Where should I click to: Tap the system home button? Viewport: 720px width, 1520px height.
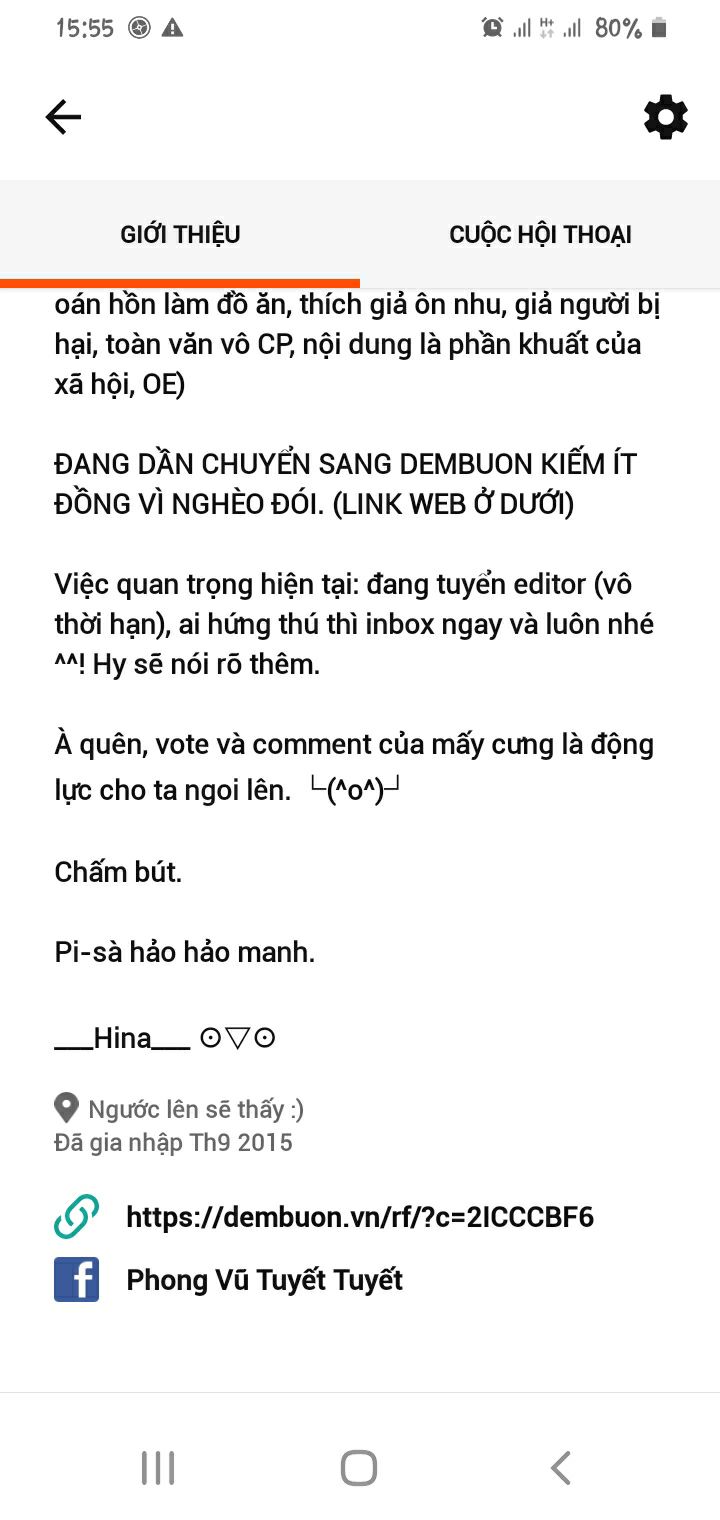pyautogui.click(x=359, y=1468)
